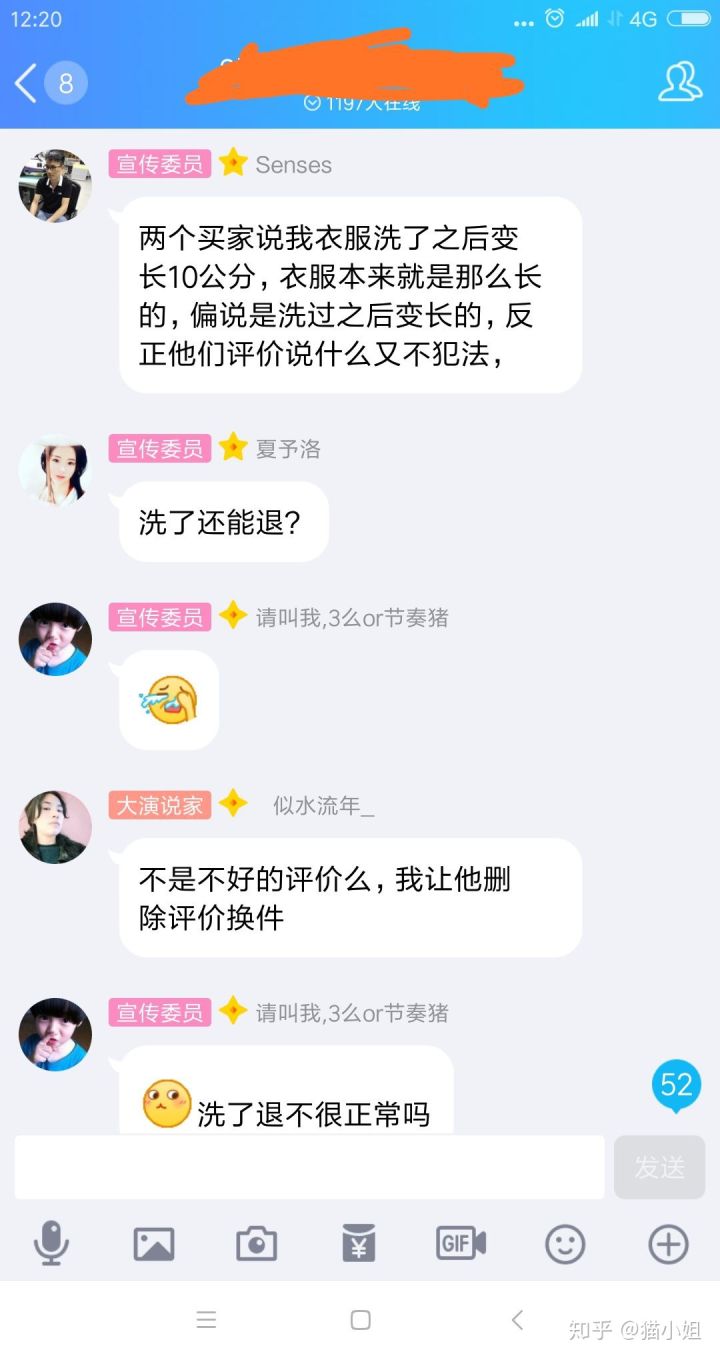Send a red packet
This screenshot has height=1360, width=720.
(359, 1244)
